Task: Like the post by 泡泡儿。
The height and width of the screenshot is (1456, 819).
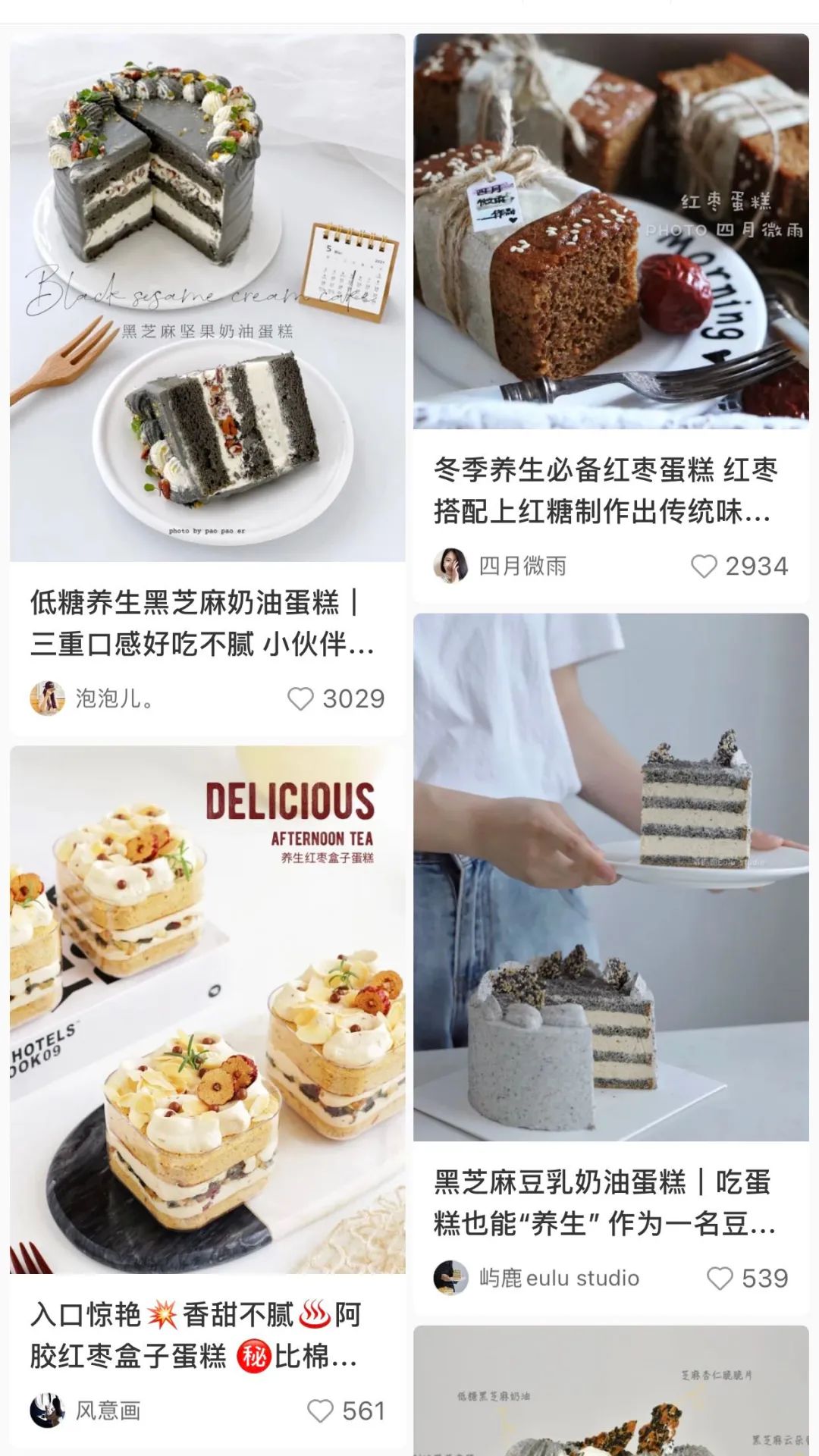Action: coord(301,698)
